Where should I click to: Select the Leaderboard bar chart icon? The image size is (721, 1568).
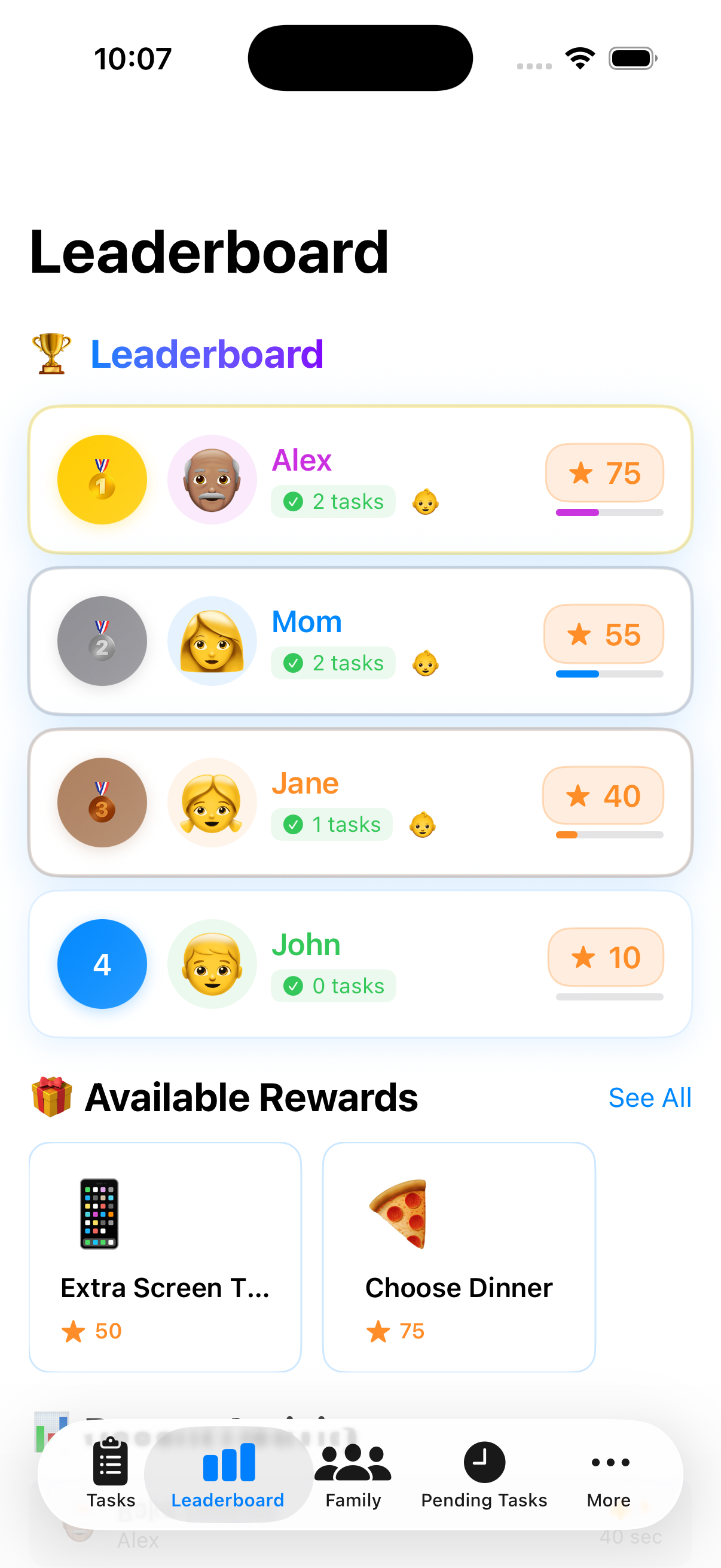coord(228,1460)
